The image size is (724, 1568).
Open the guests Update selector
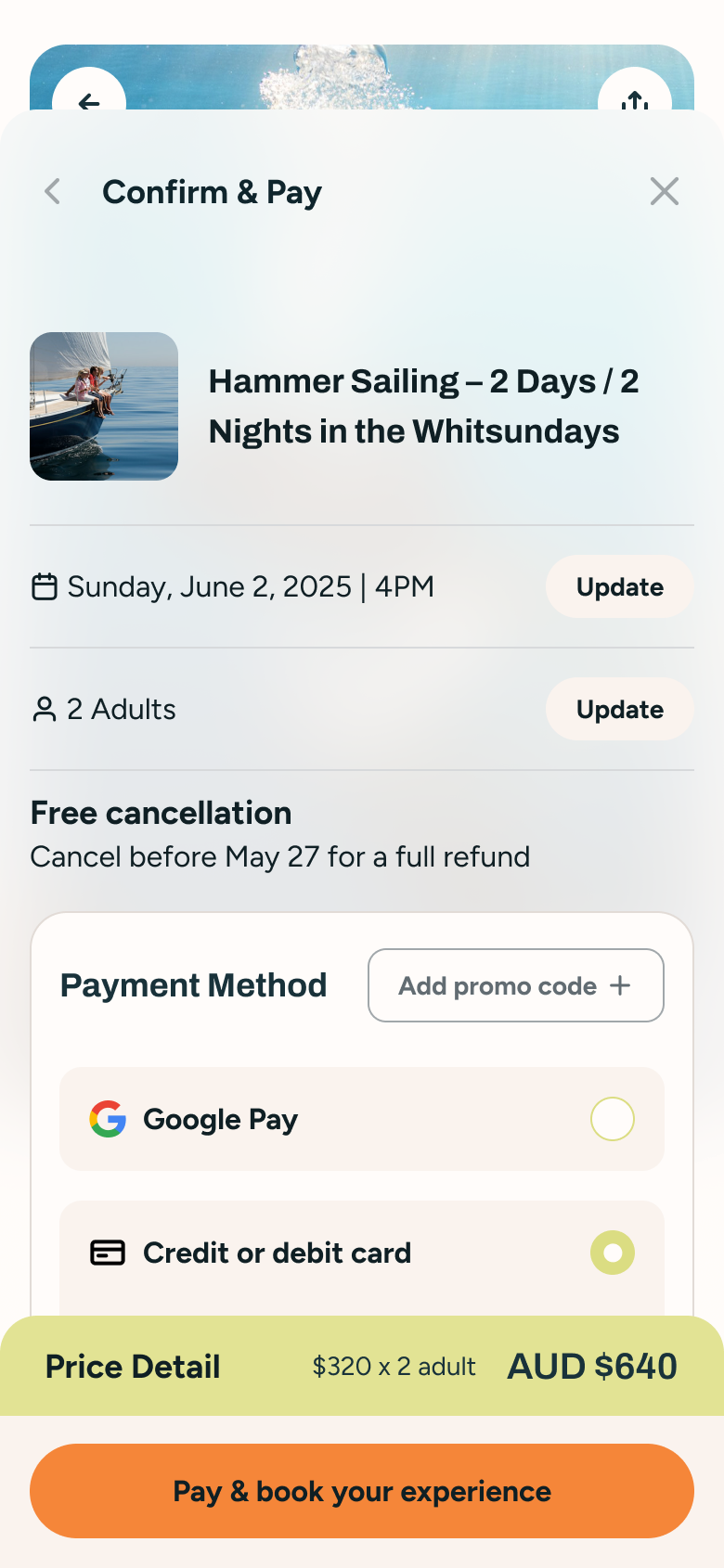click(619, 709)
